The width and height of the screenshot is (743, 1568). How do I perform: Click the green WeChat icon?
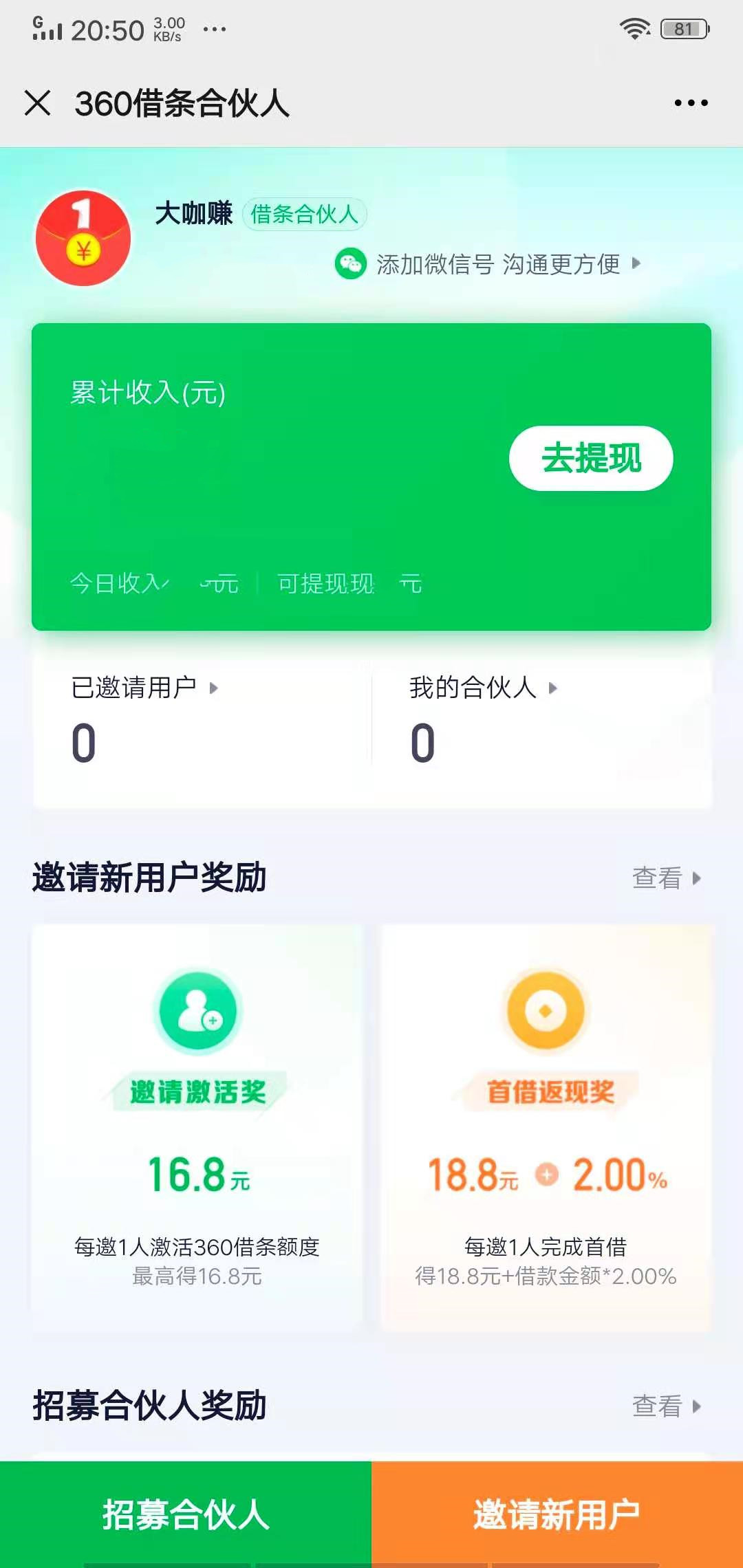pos(351,263)
